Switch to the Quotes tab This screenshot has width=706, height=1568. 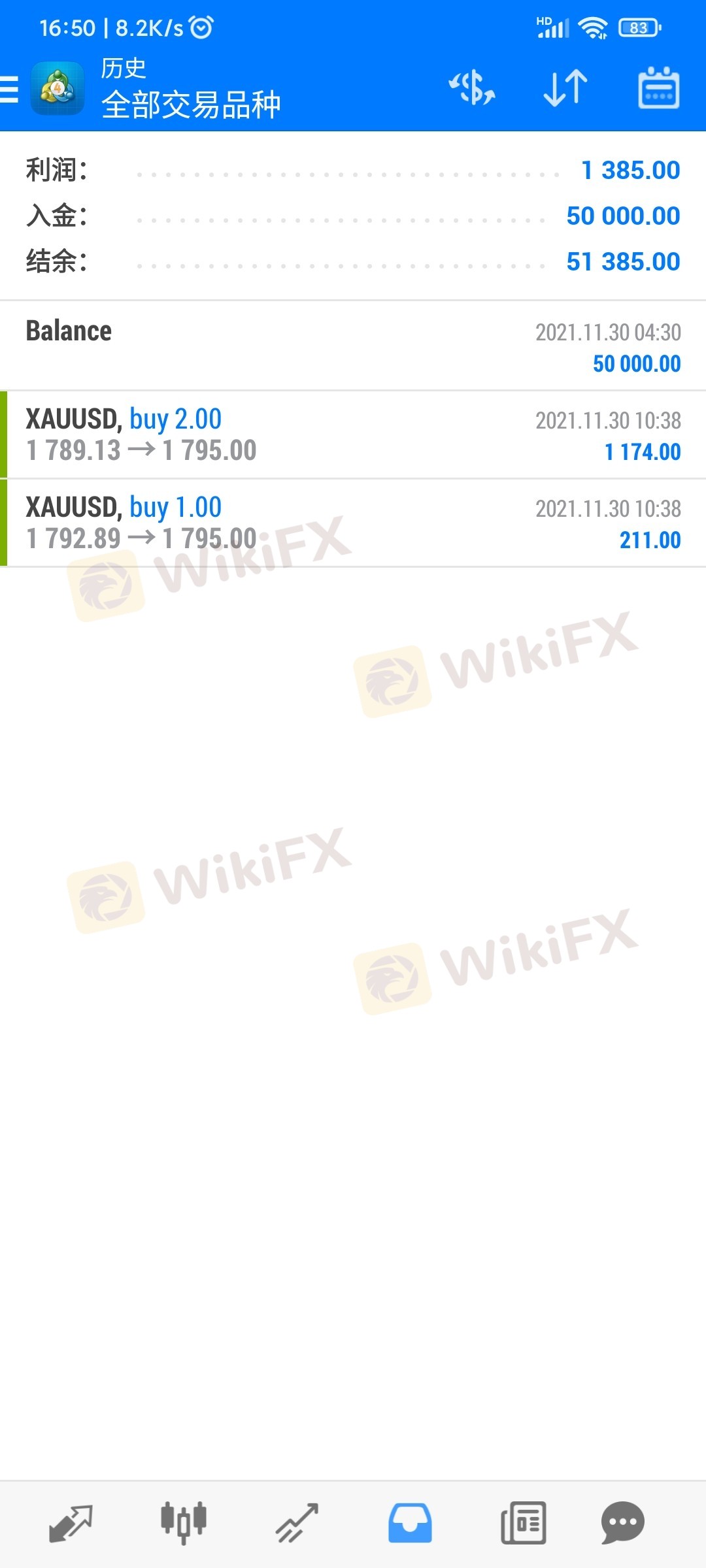[x=71, y=1523]
